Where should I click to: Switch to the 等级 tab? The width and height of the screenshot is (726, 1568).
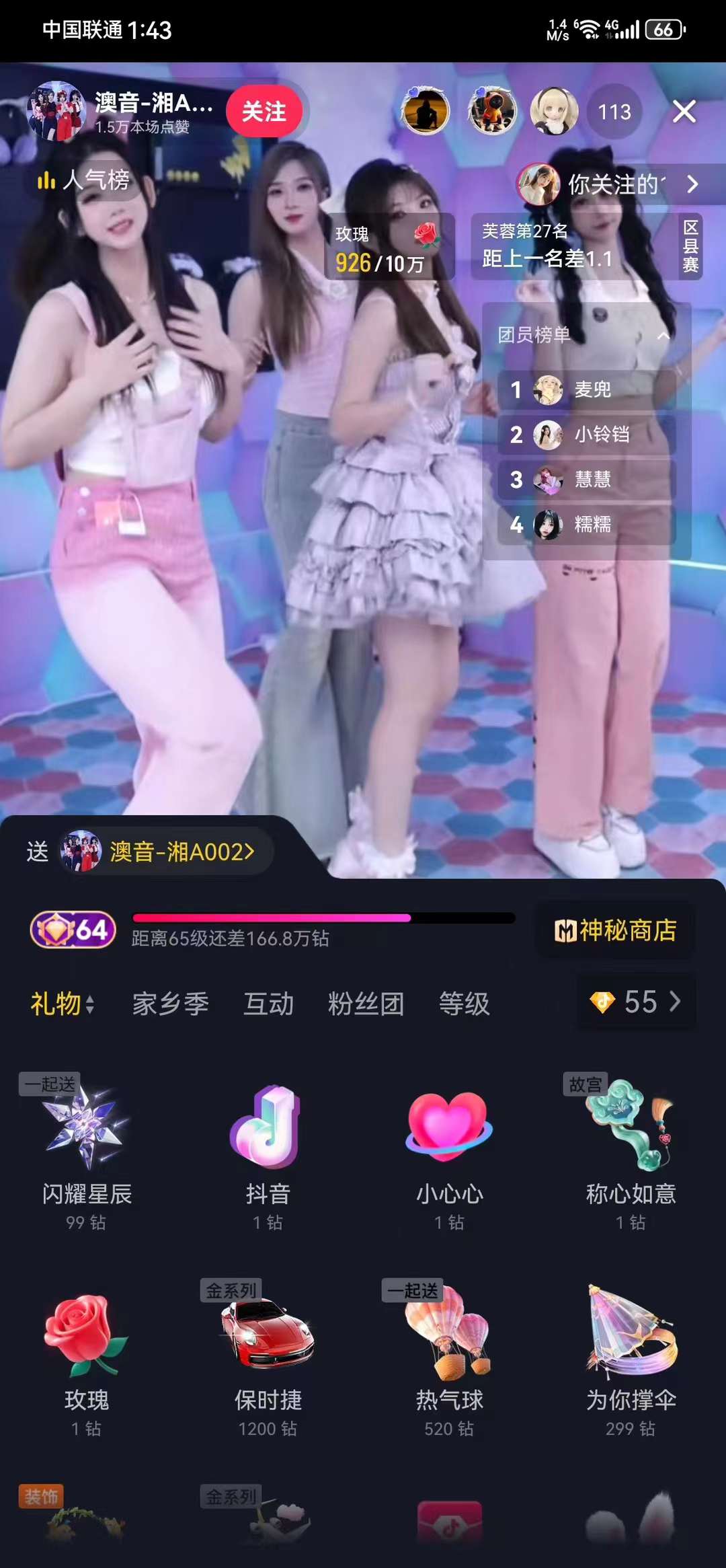tap(464, 1004)
